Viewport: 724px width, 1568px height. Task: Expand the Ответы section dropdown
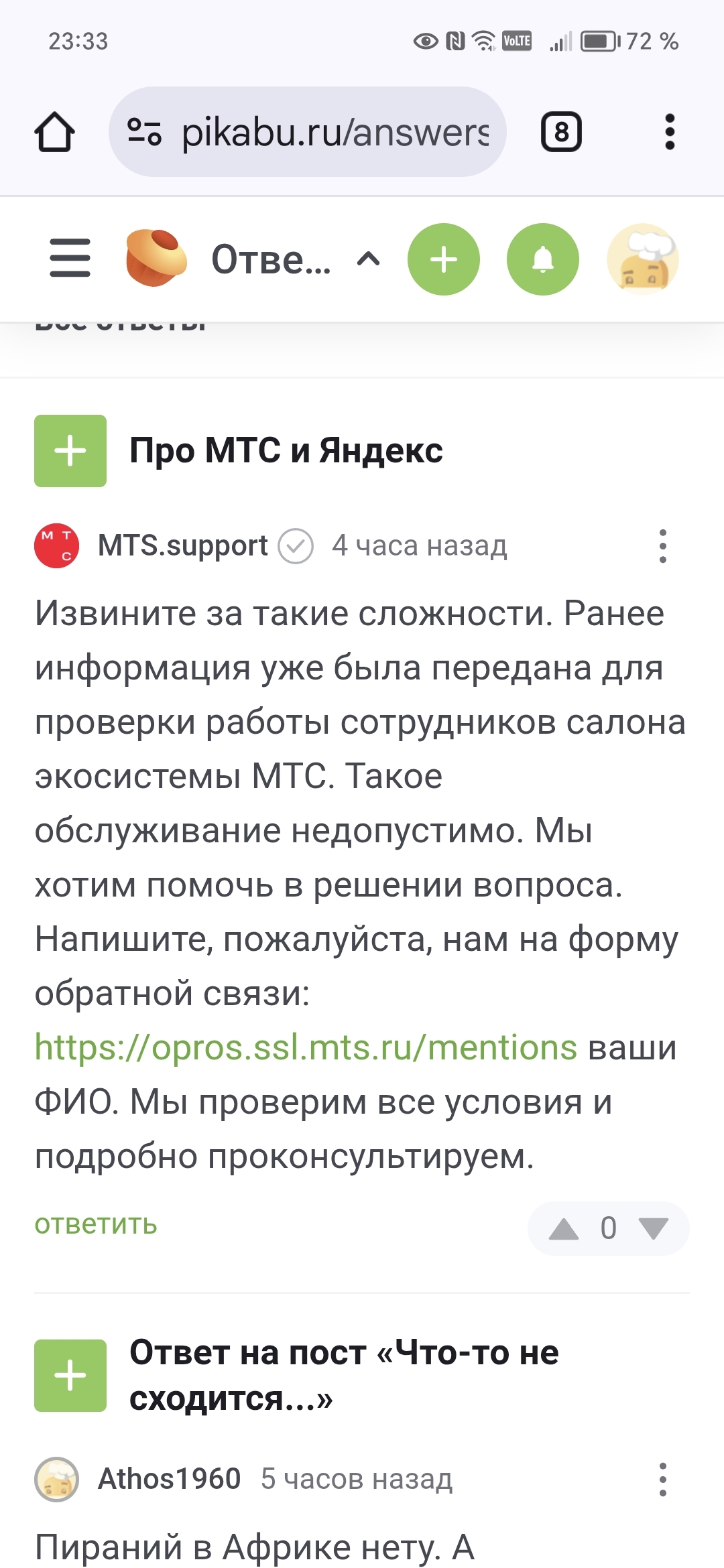pos(368,259)
